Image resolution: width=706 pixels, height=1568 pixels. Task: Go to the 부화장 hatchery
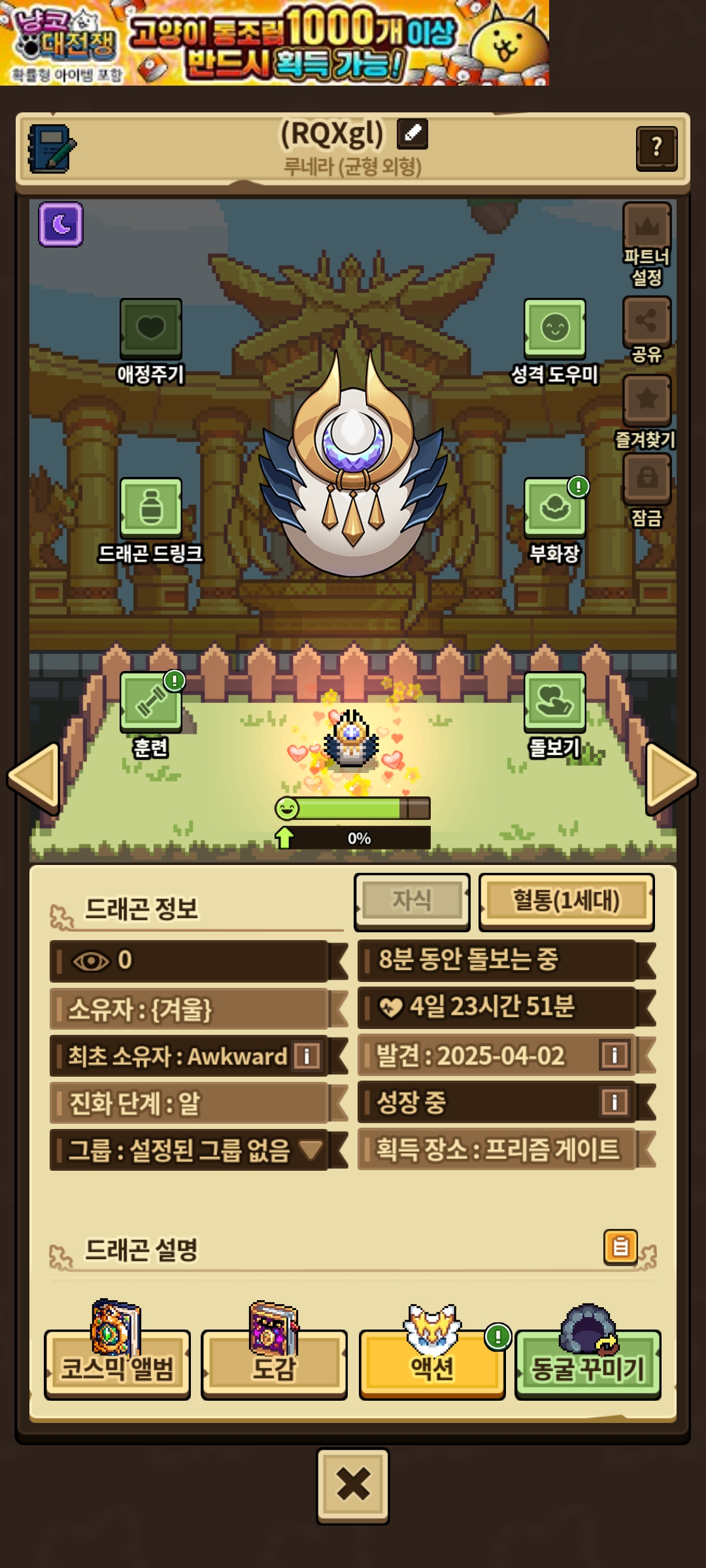(554, 508)
